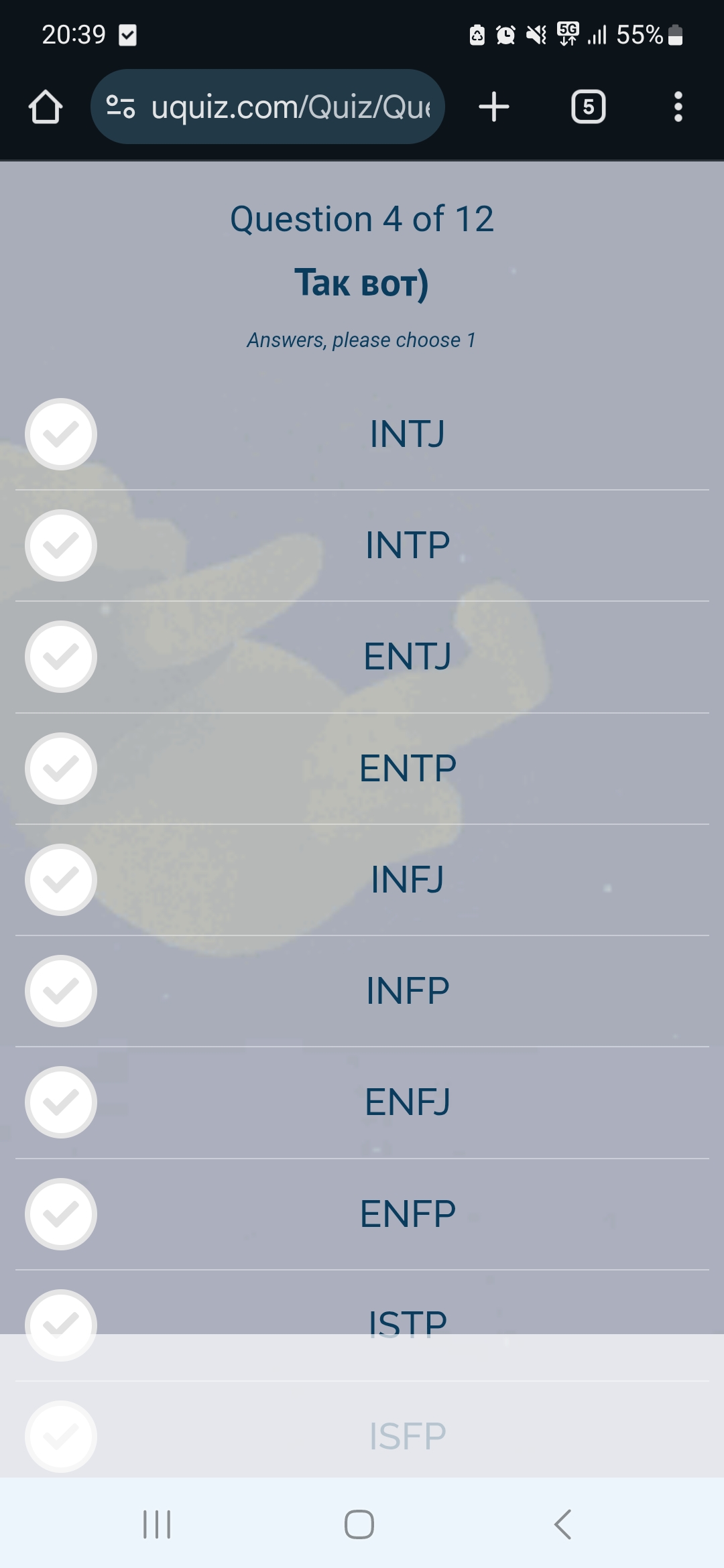Choose the INTJ answer
This screenshot has height=1568, width=724.
pos(362,434)
